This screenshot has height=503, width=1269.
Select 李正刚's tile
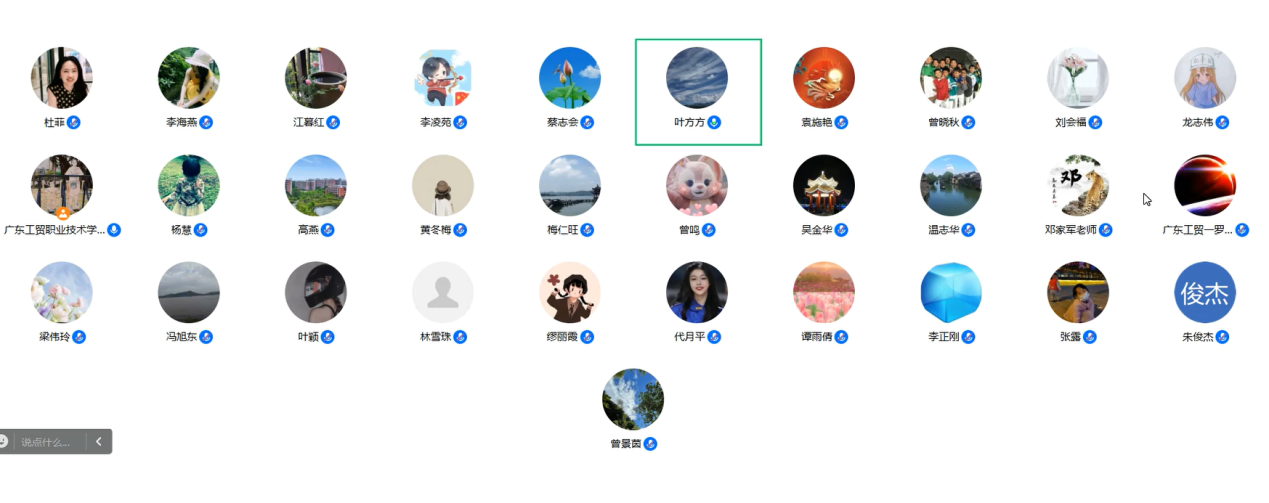pyautogui.click(x=951, y=292)
